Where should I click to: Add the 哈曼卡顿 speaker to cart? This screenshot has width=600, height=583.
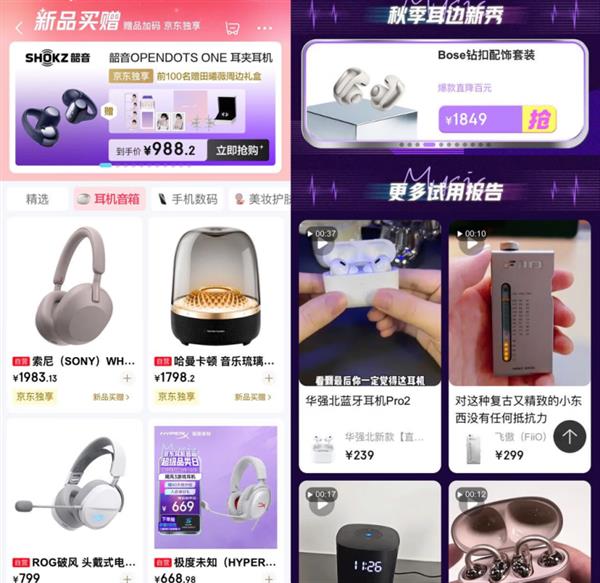pyautogui.click(x=268, y=378)
